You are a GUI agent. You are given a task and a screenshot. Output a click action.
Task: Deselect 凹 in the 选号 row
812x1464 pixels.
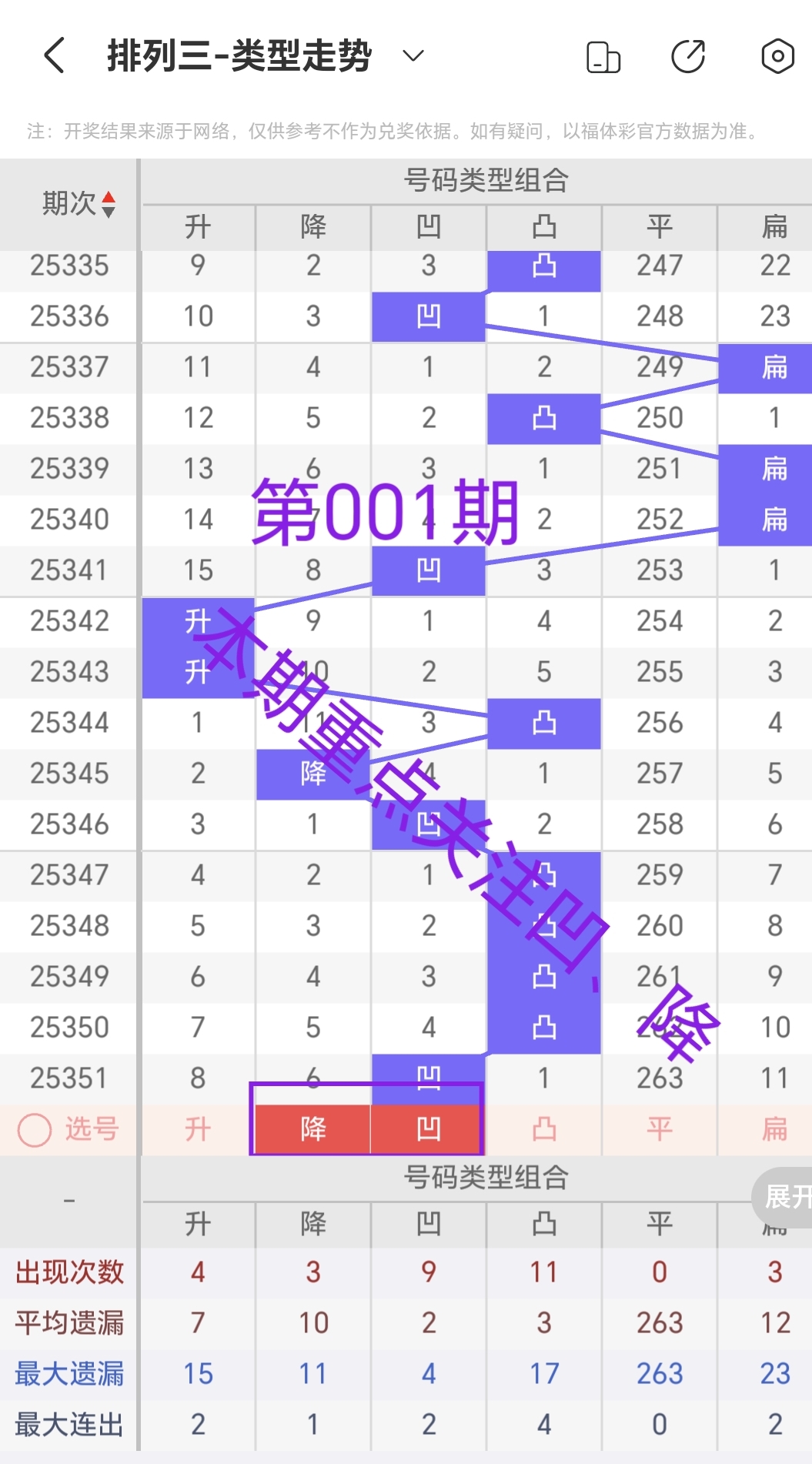point(428,1128)
